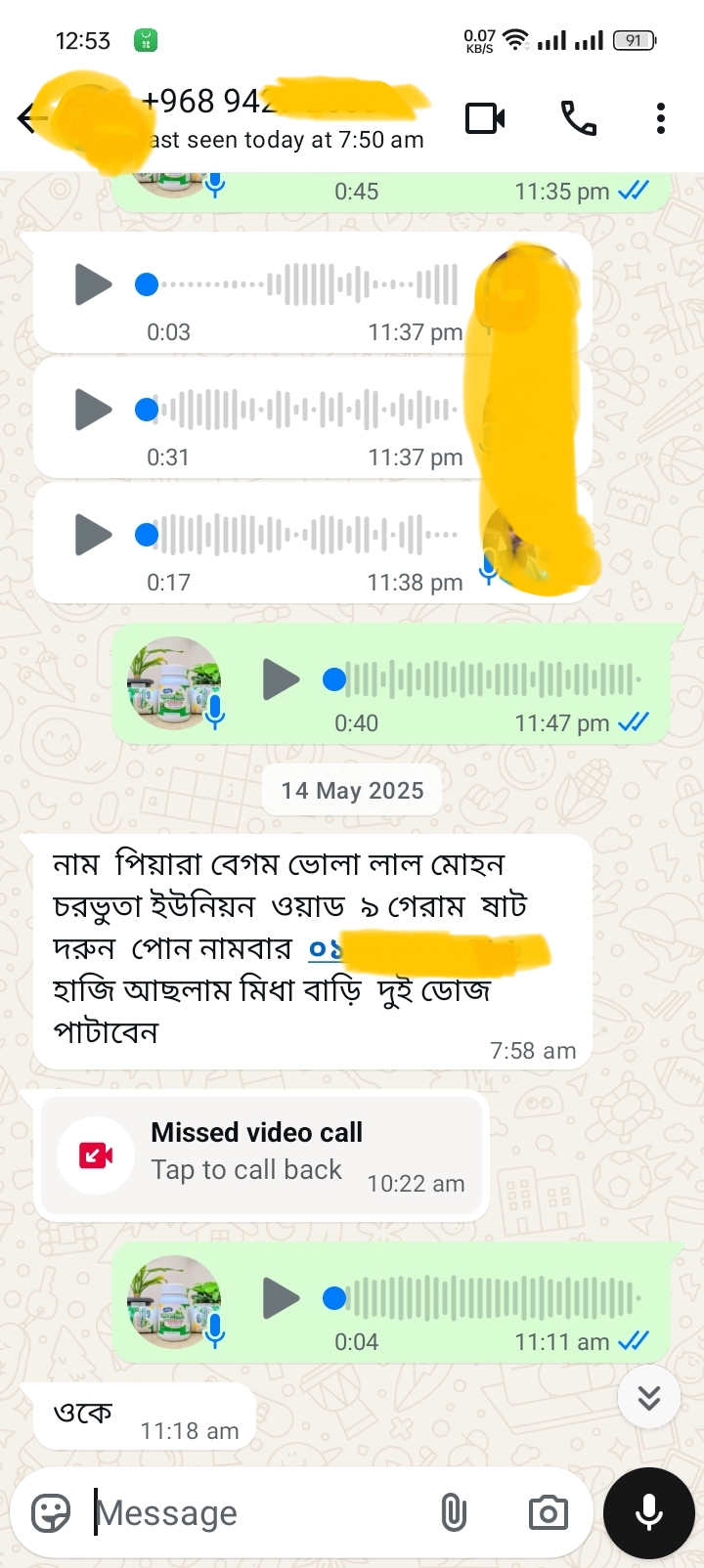The image size is (704, 1568).
Task: Open the emoji picker
Action: [x=51, y=1513]
